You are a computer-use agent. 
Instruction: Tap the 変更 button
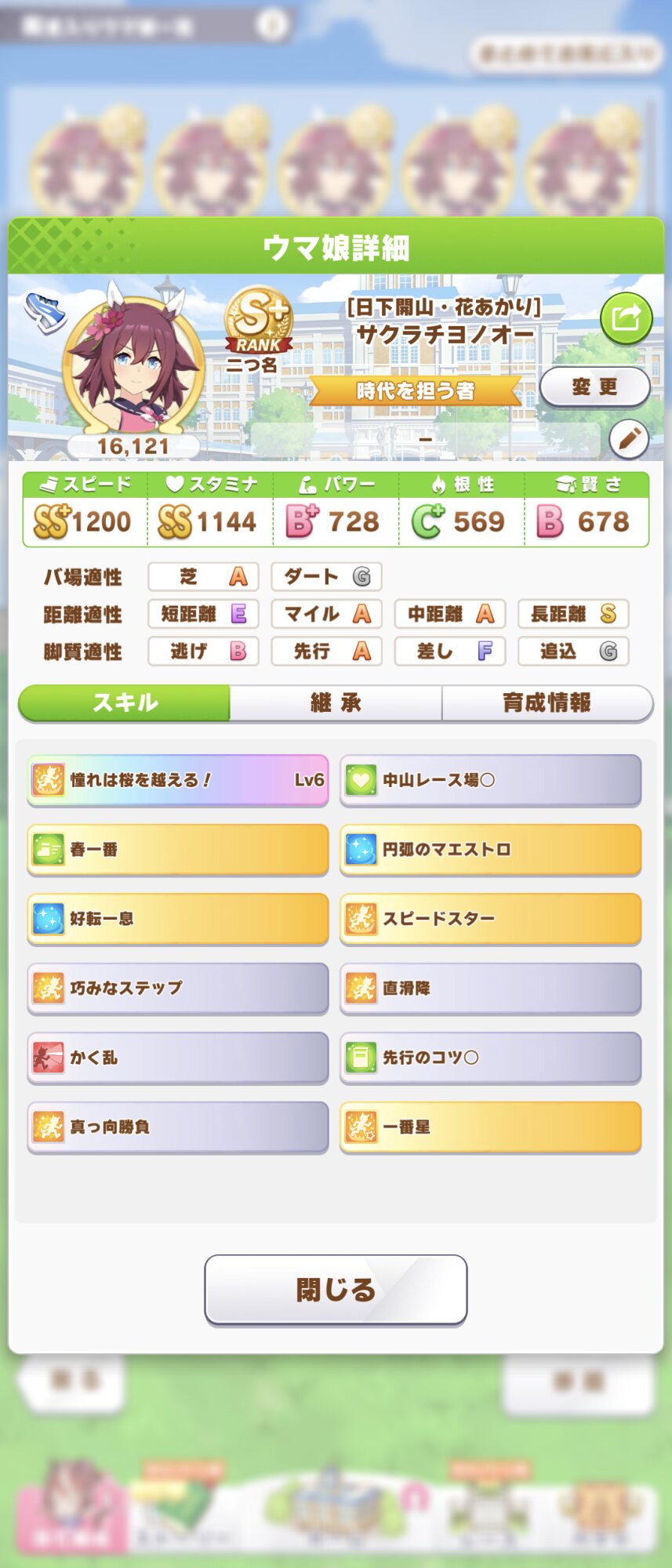(x=594, y=387)
